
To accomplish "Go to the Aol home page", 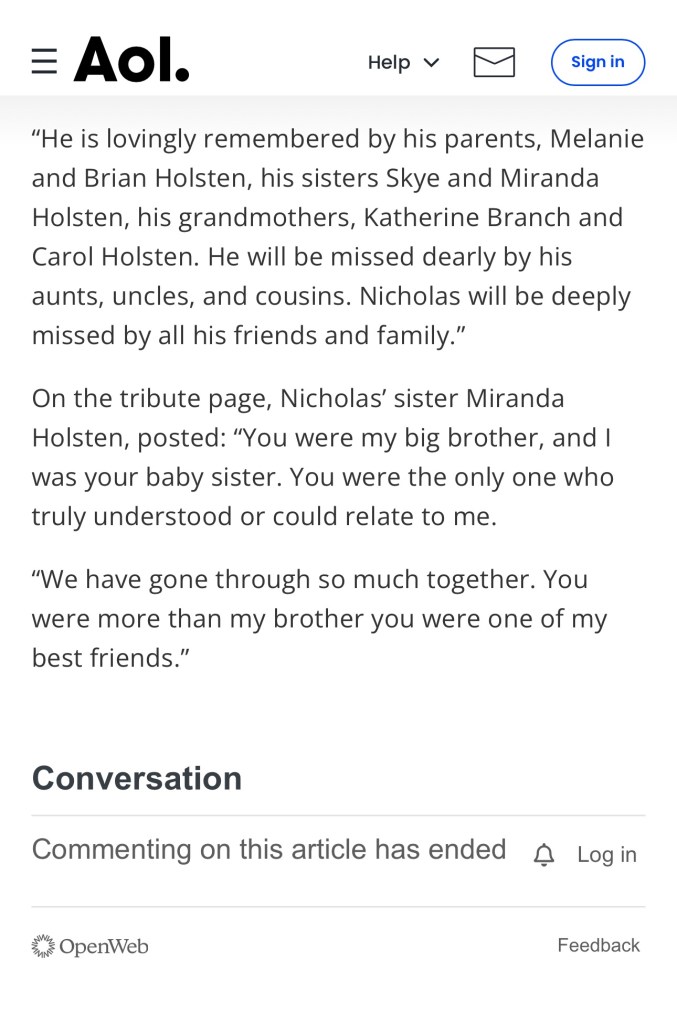I will [131, 60].
